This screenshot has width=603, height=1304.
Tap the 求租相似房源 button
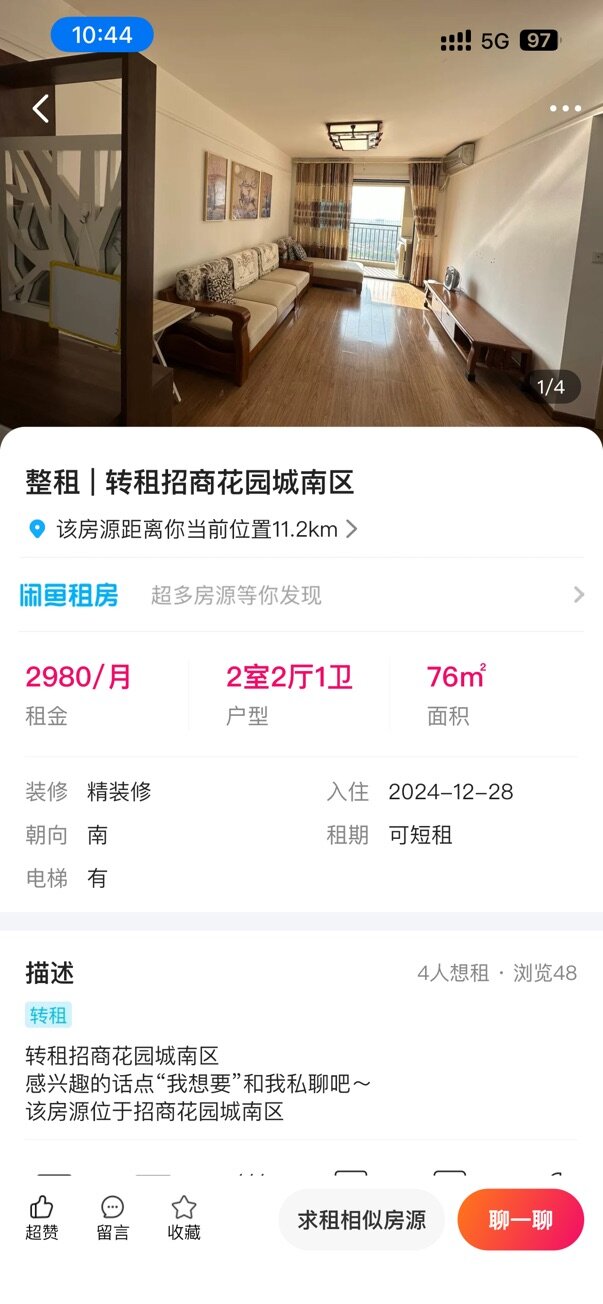[x=361, y=1219]
